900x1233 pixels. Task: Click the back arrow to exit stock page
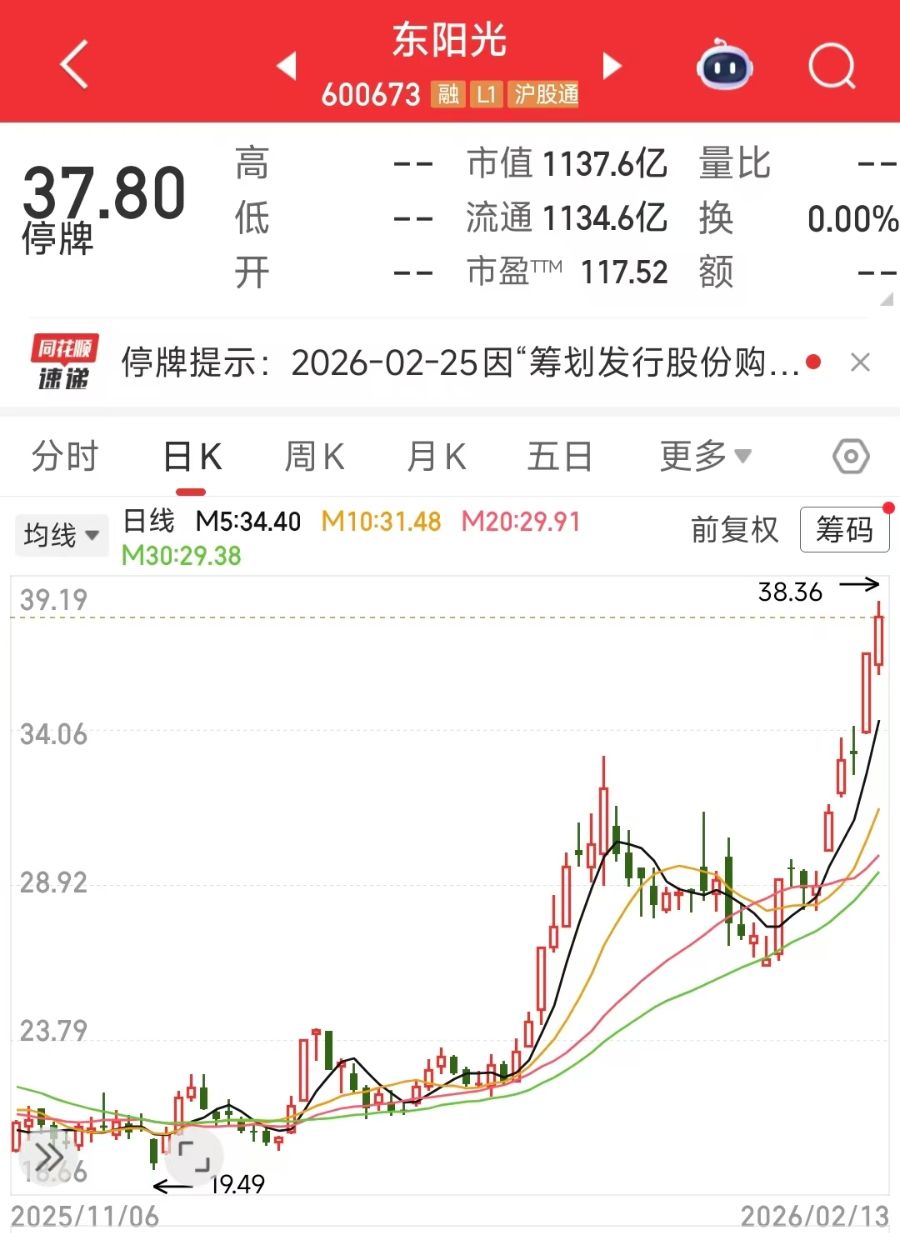point(70,64)
